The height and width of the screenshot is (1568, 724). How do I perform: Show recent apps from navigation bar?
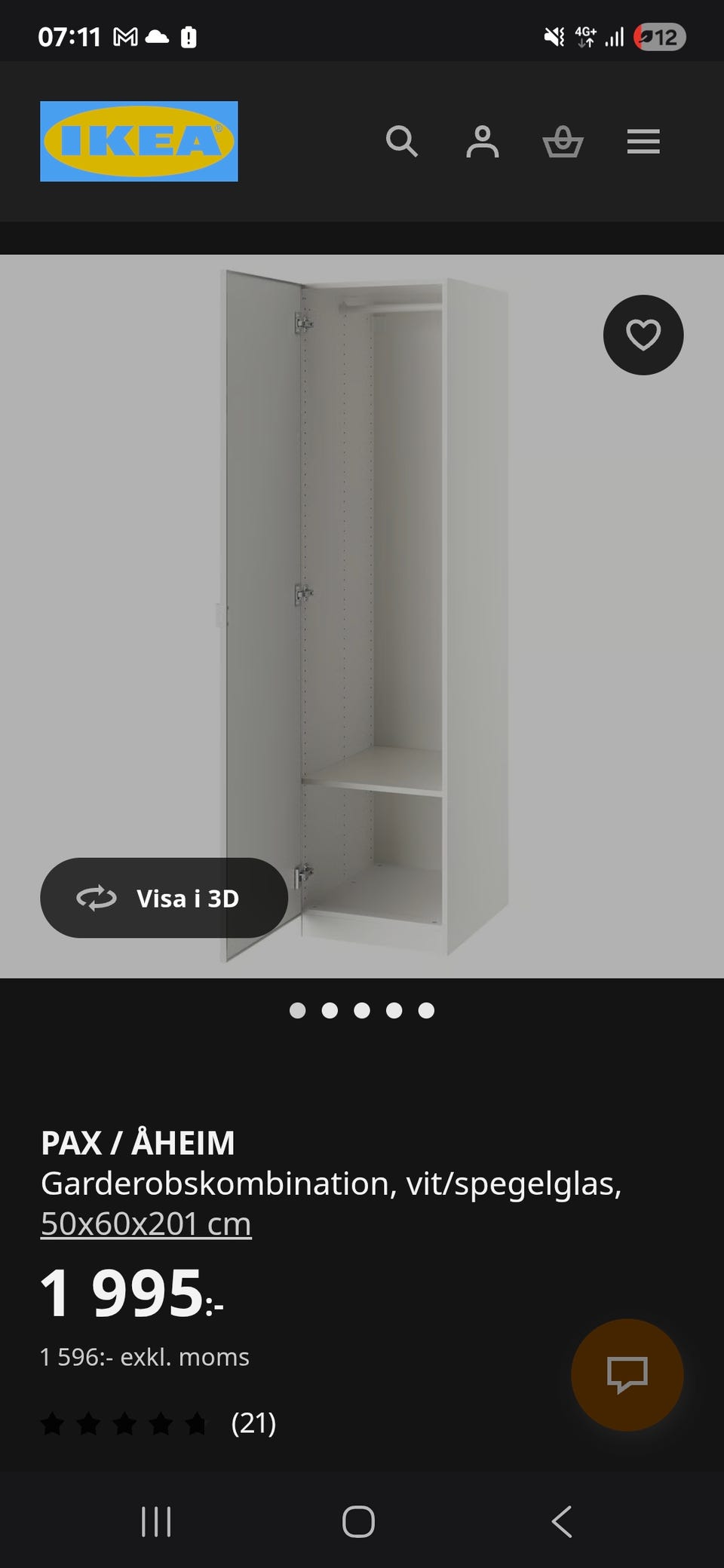point(156,1522)
